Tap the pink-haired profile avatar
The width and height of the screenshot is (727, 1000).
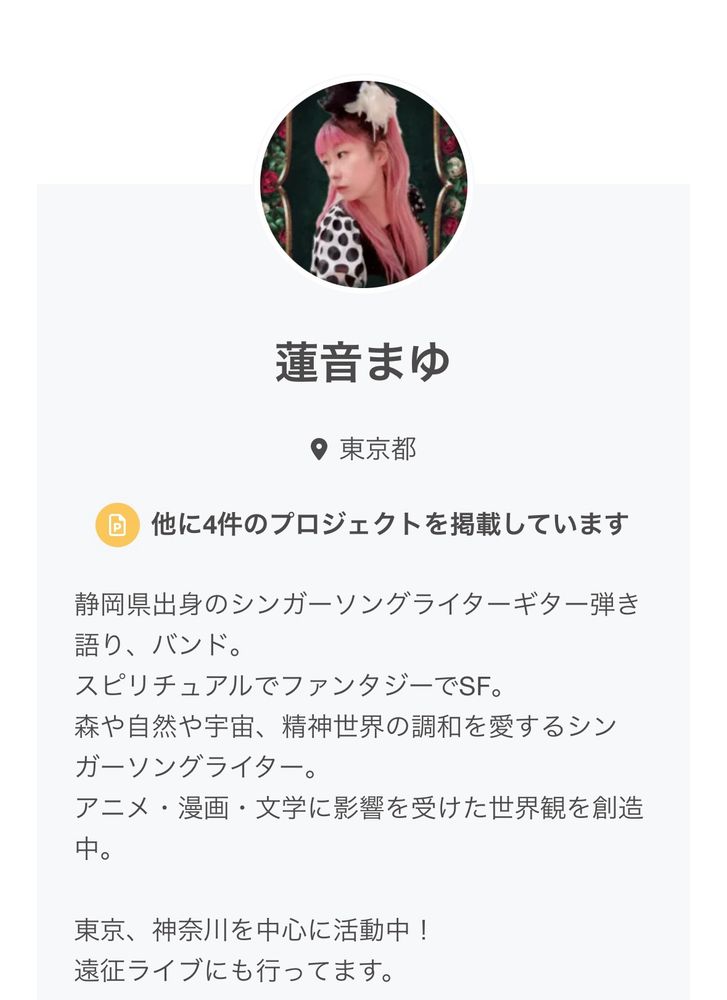363,184
